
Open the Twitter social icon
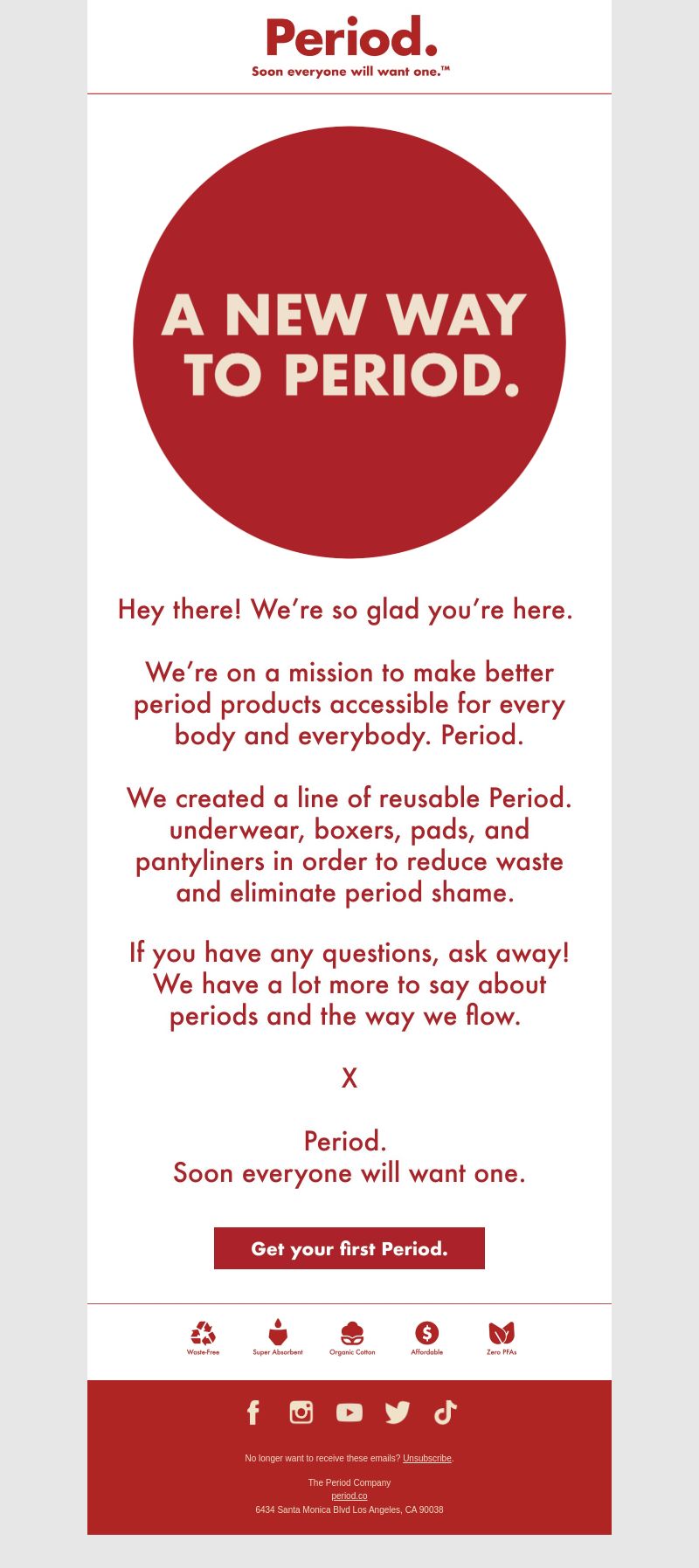[x=398, y=1413]
